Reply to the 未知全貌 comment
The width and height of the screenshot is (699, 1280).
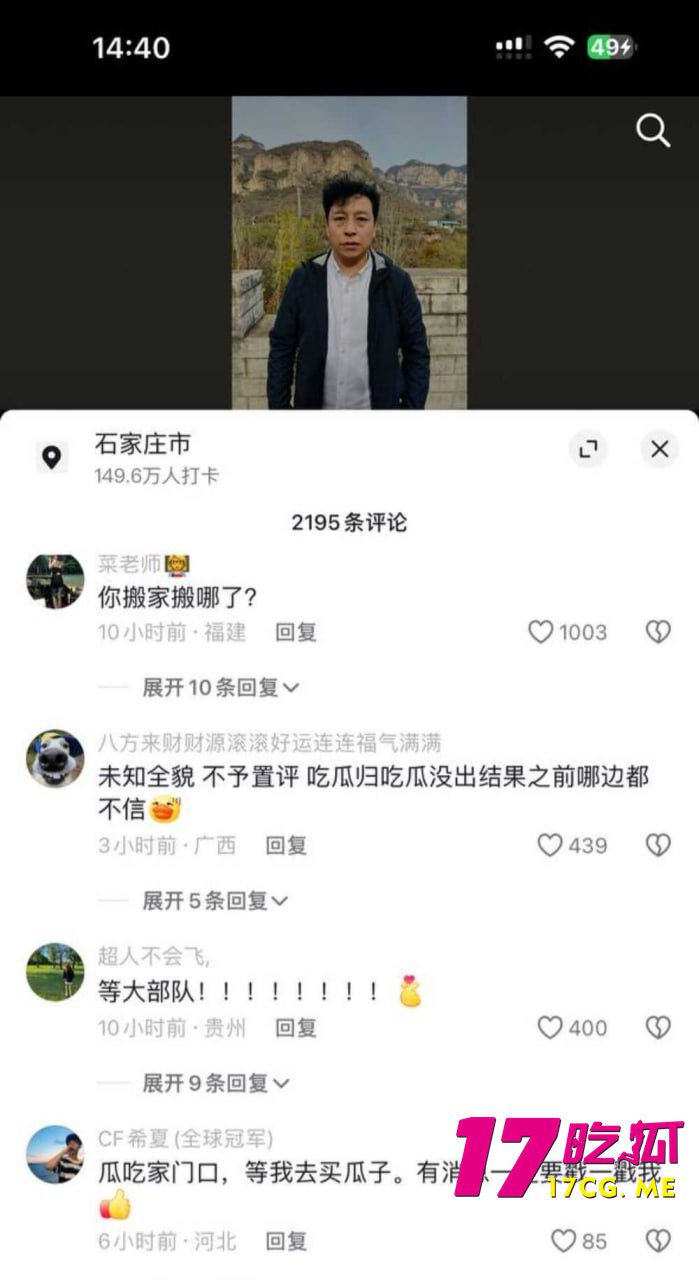point(286,845)
